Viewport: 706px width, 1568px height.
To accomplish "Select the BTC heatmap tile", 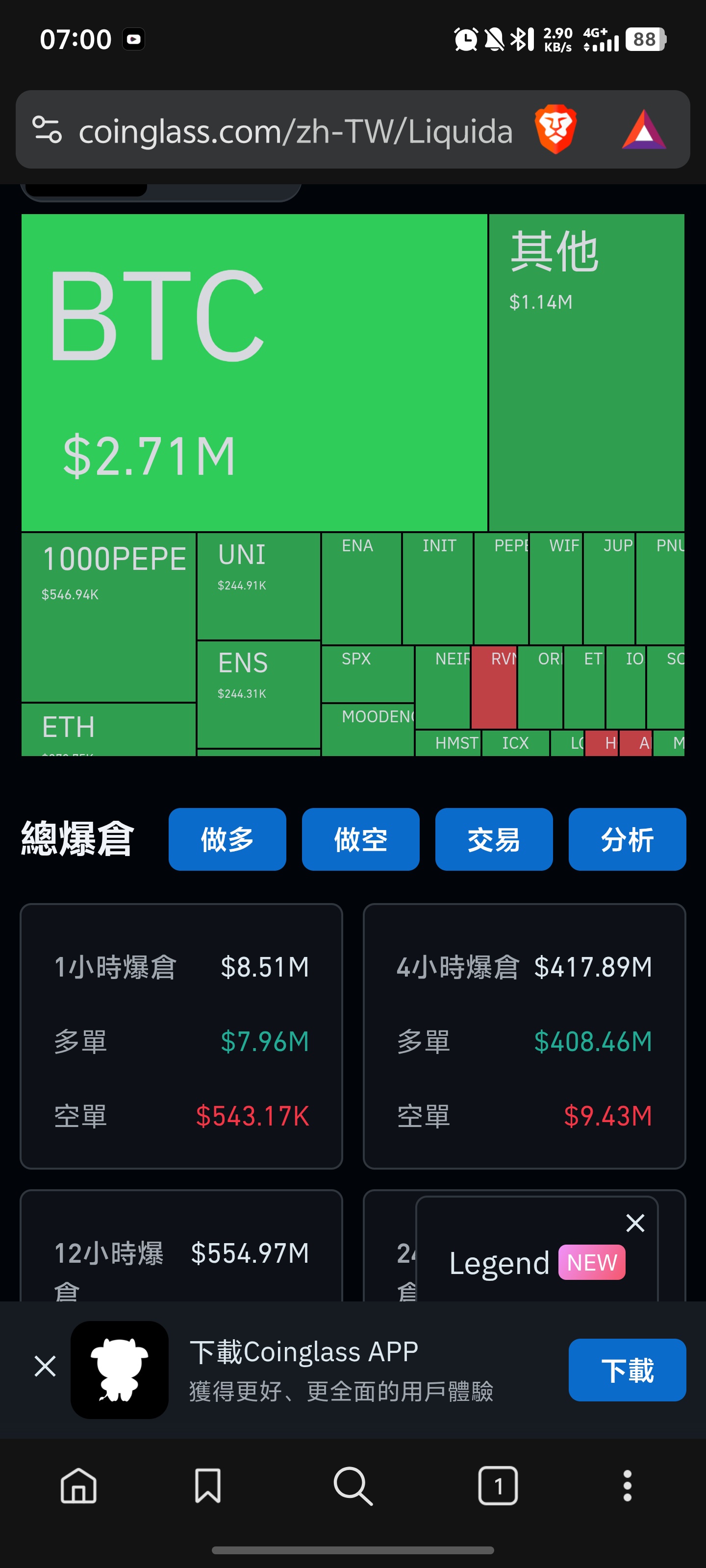I will (x=254, y=372).
